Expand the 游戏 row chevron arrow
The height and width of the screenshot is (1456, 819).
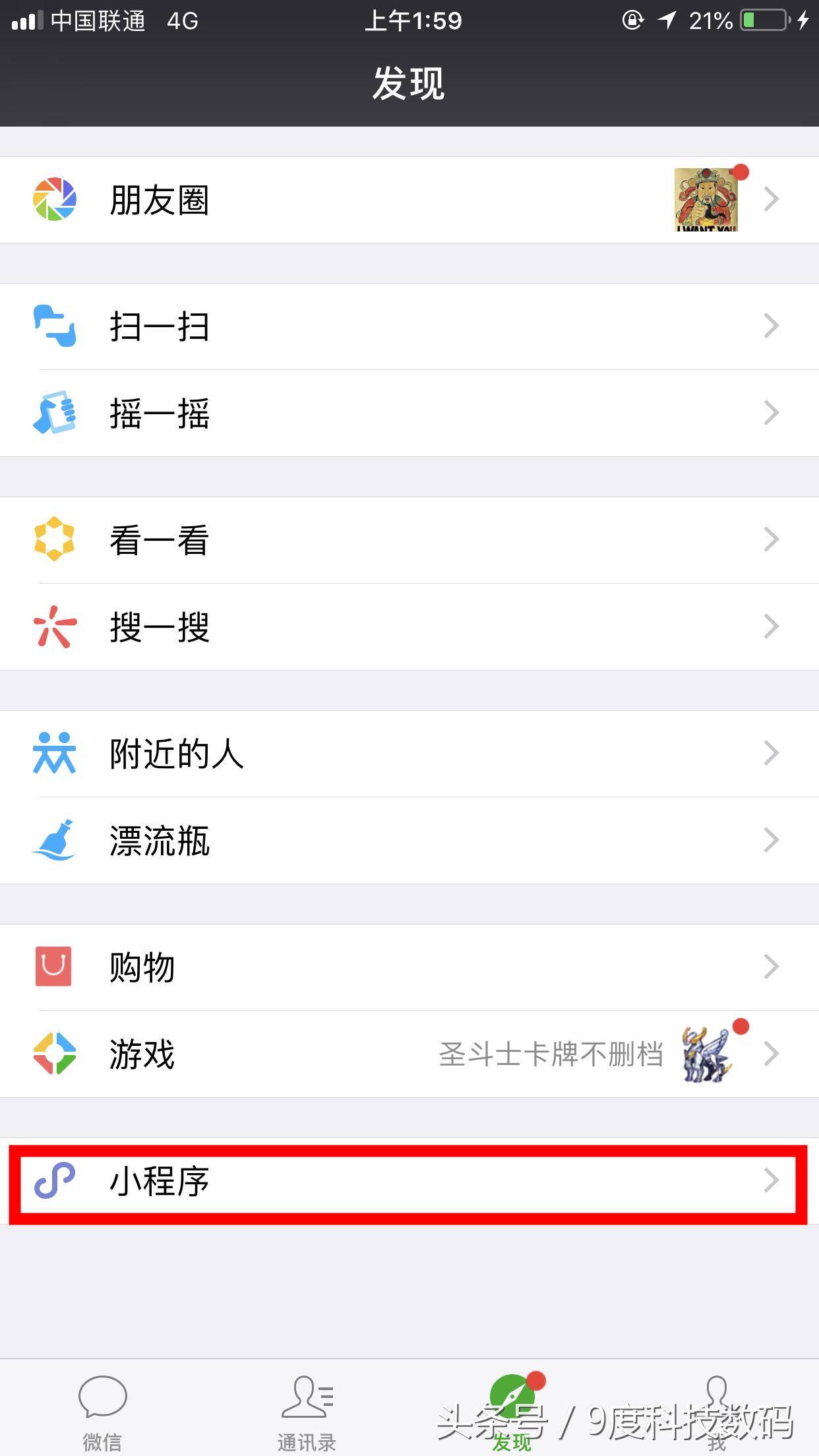click(770, 1053)
